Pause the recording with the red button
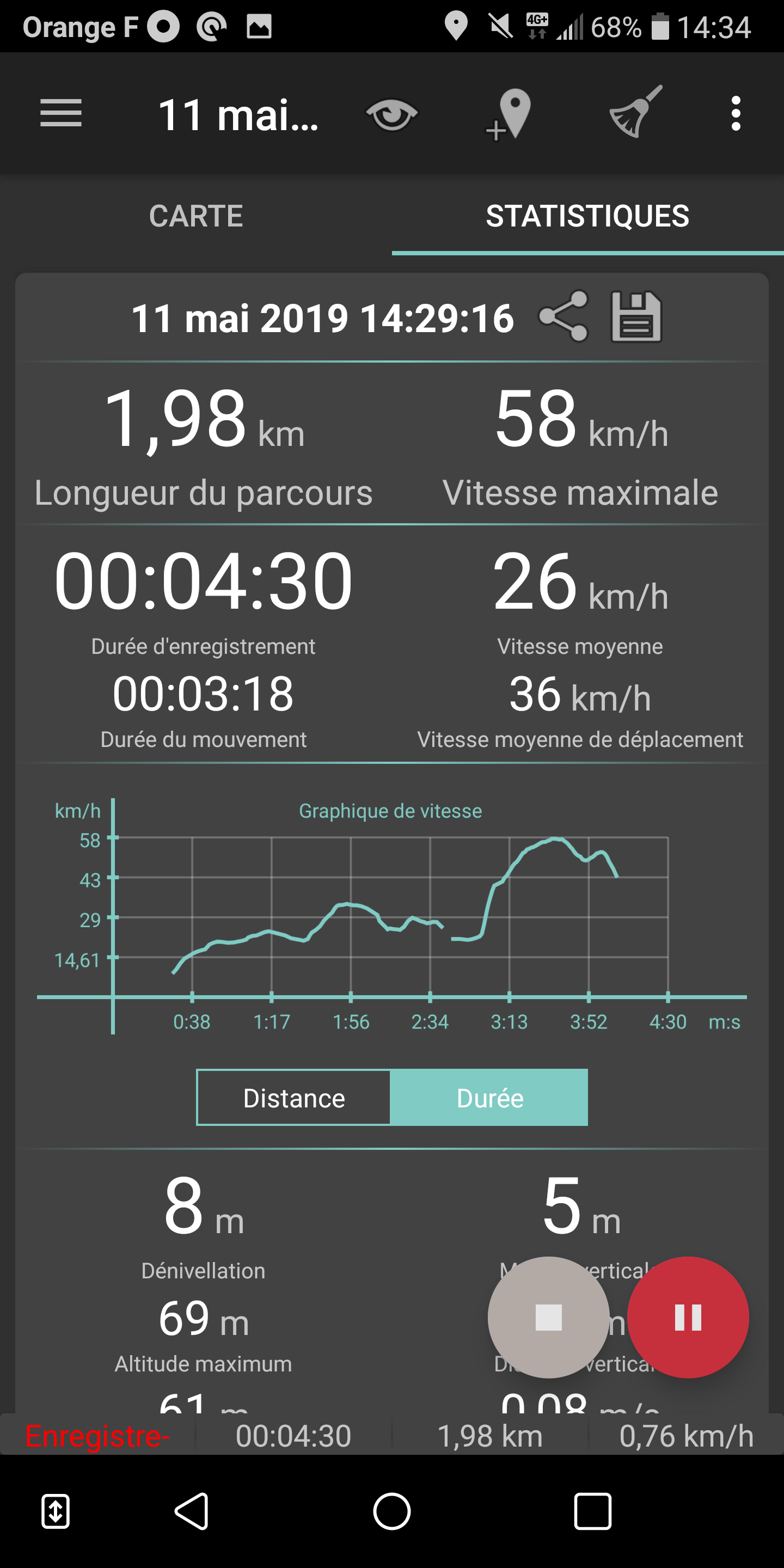This screenshot has height=1568, width=784. (688, 1317)
